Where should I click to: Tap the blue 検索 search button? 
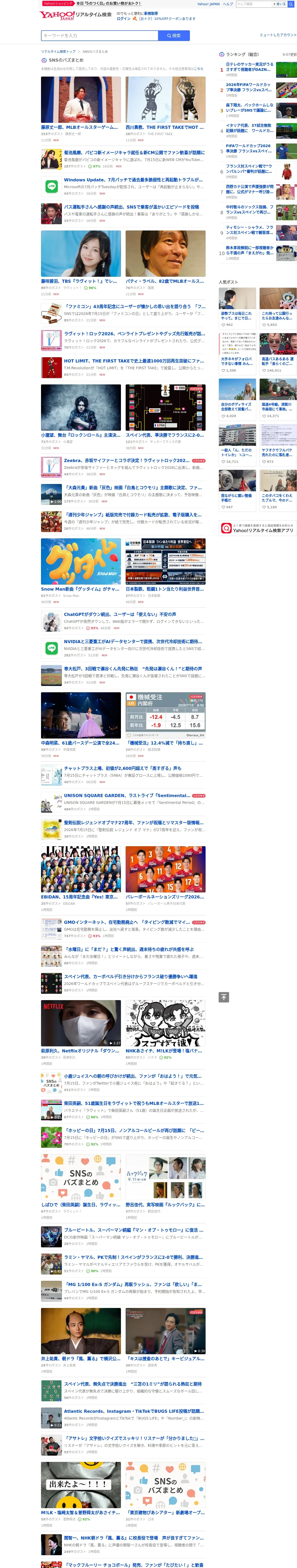tap(173, 35)
